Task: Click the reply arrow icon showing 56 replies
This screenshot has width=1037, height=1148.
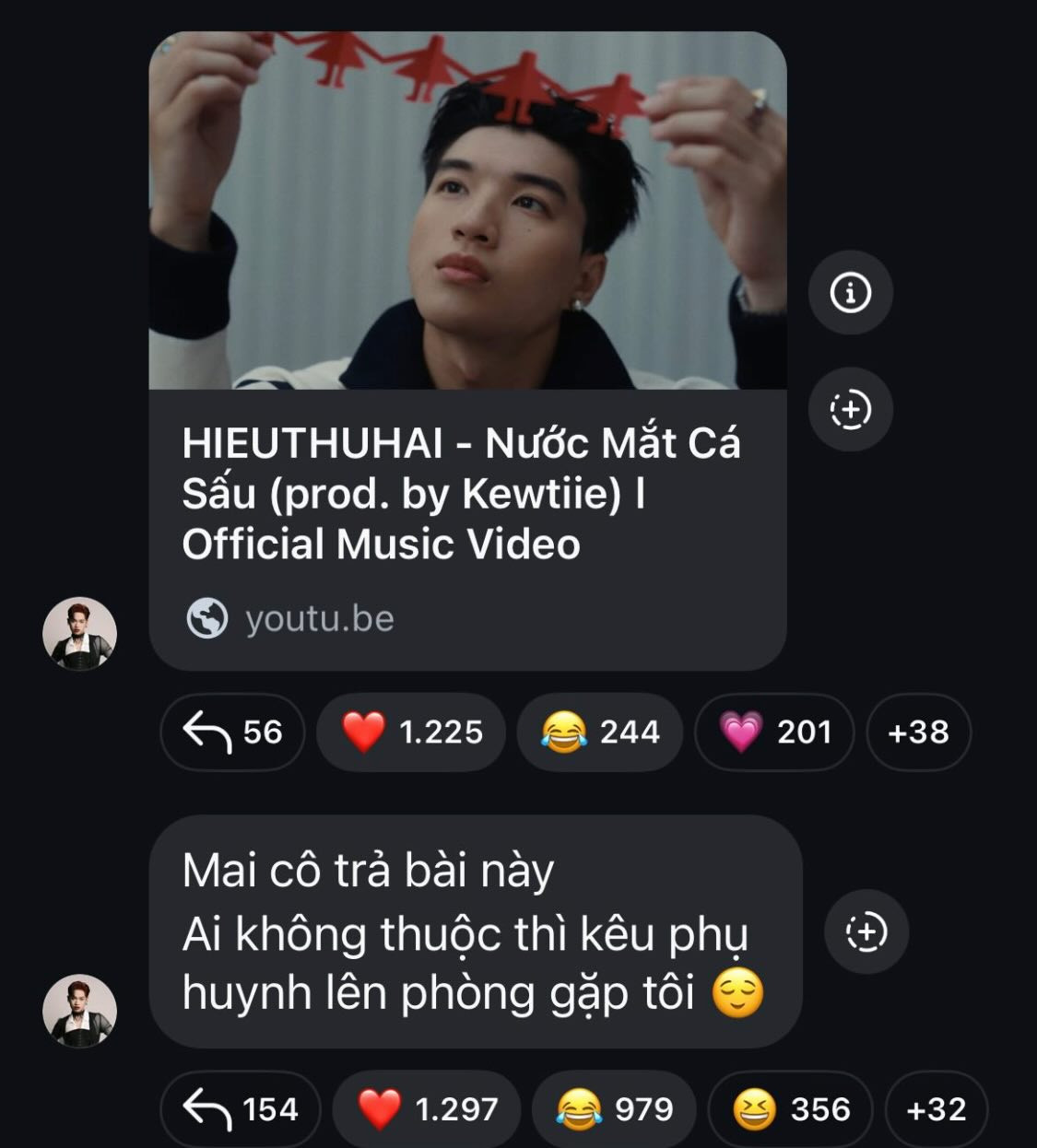Action: click(x=230, y=732)
